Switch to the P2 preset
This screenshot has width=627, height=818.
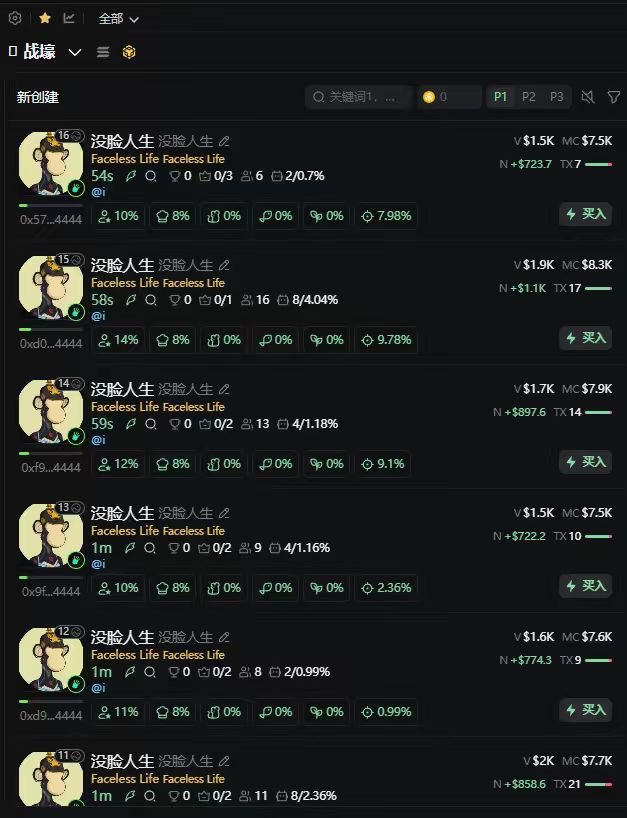pyautogui.click(x=529, y=97)
